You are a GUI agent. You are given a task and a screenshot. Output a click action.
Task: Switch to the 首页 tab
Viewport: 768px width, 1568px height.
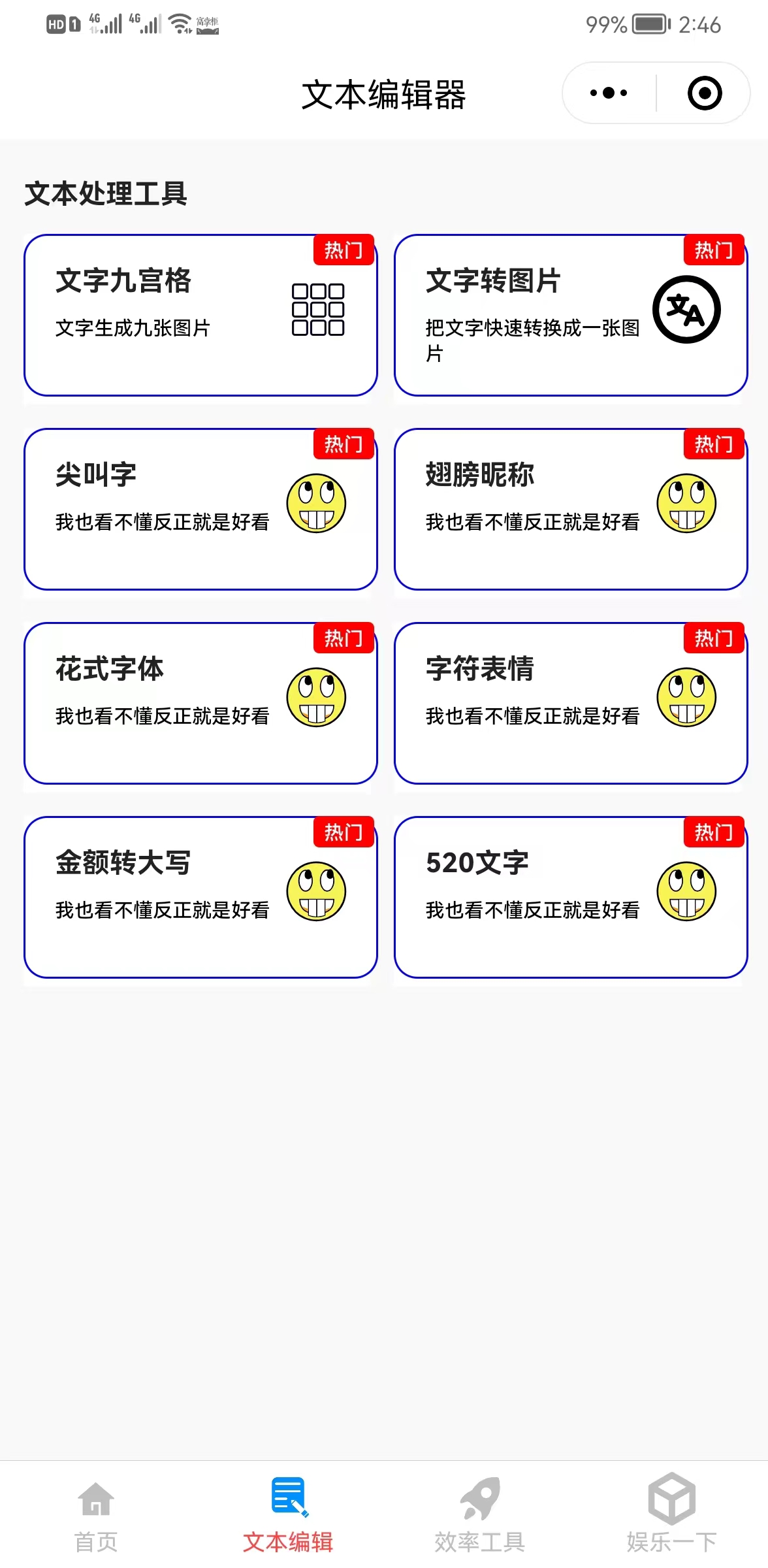click(x=96, y=1514)
